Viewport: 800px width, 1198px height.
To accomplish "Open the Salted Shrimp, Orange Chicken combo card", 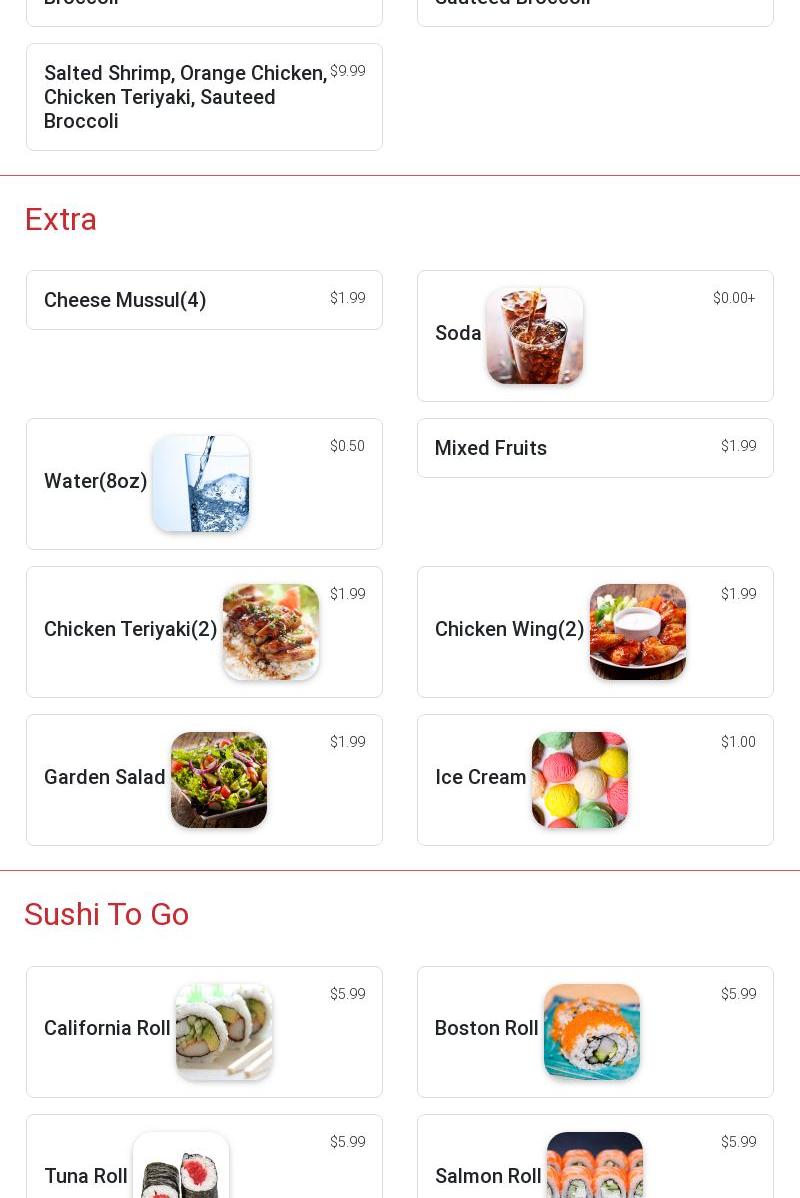I will coord(204,97).
